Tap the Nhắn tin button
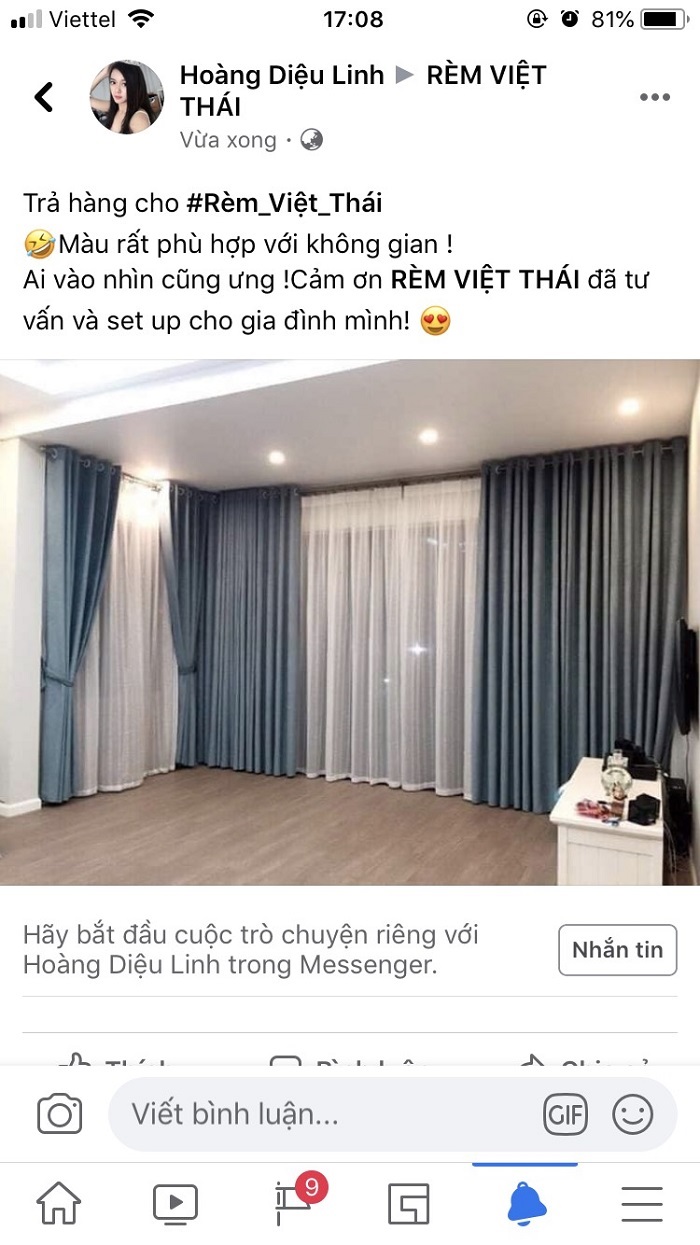The image size is (700, 1245). click(x=617, y=950)
